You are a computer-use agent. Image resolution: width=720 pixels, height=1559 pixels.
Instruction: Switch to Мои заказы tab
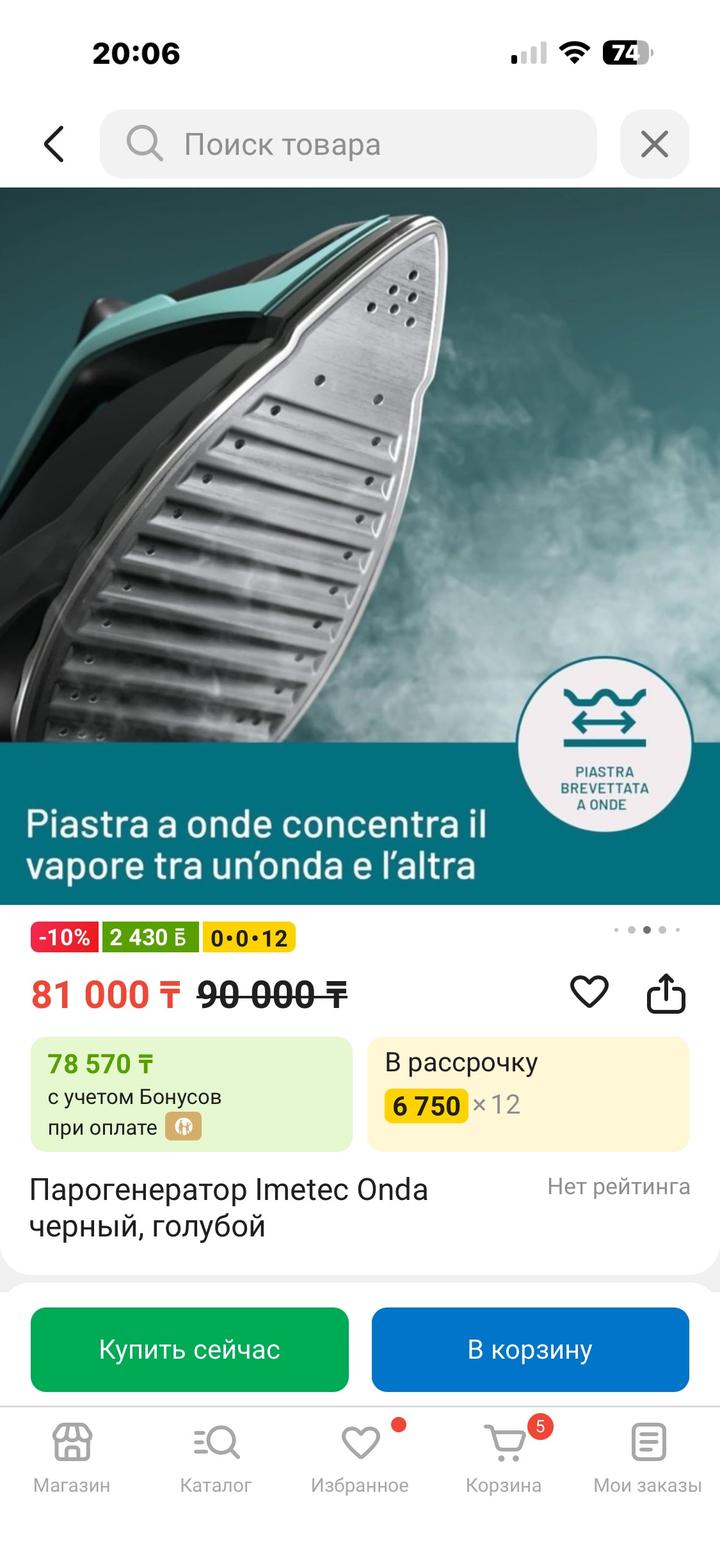click(x=648, y=1457)
